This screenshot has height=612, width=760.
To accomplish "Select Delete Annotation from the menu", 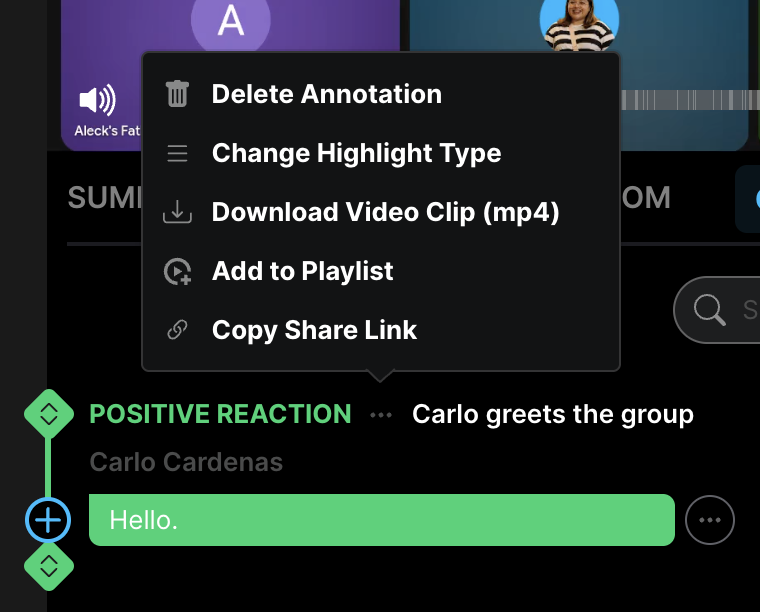I will pos(326,94).
